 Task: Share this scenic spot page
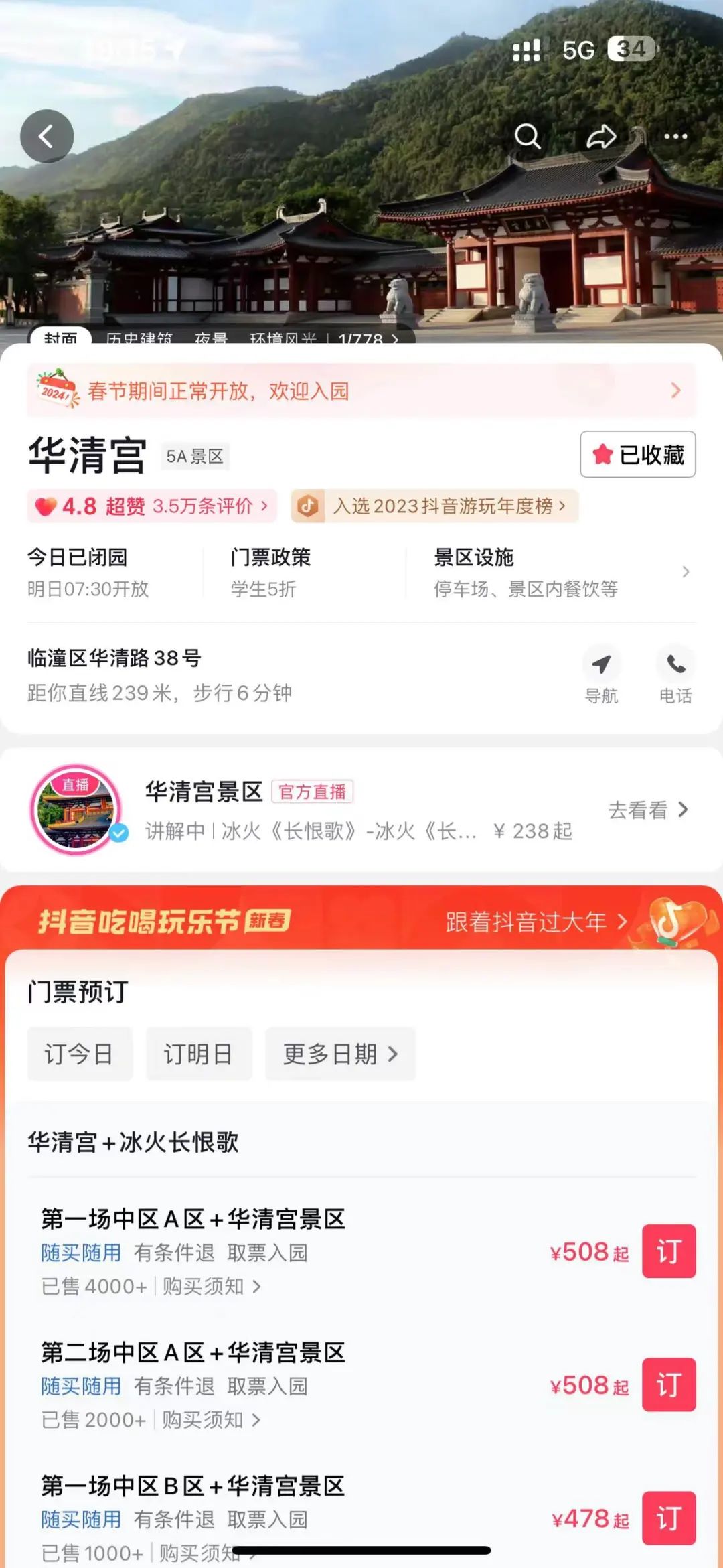pos(601,137)
